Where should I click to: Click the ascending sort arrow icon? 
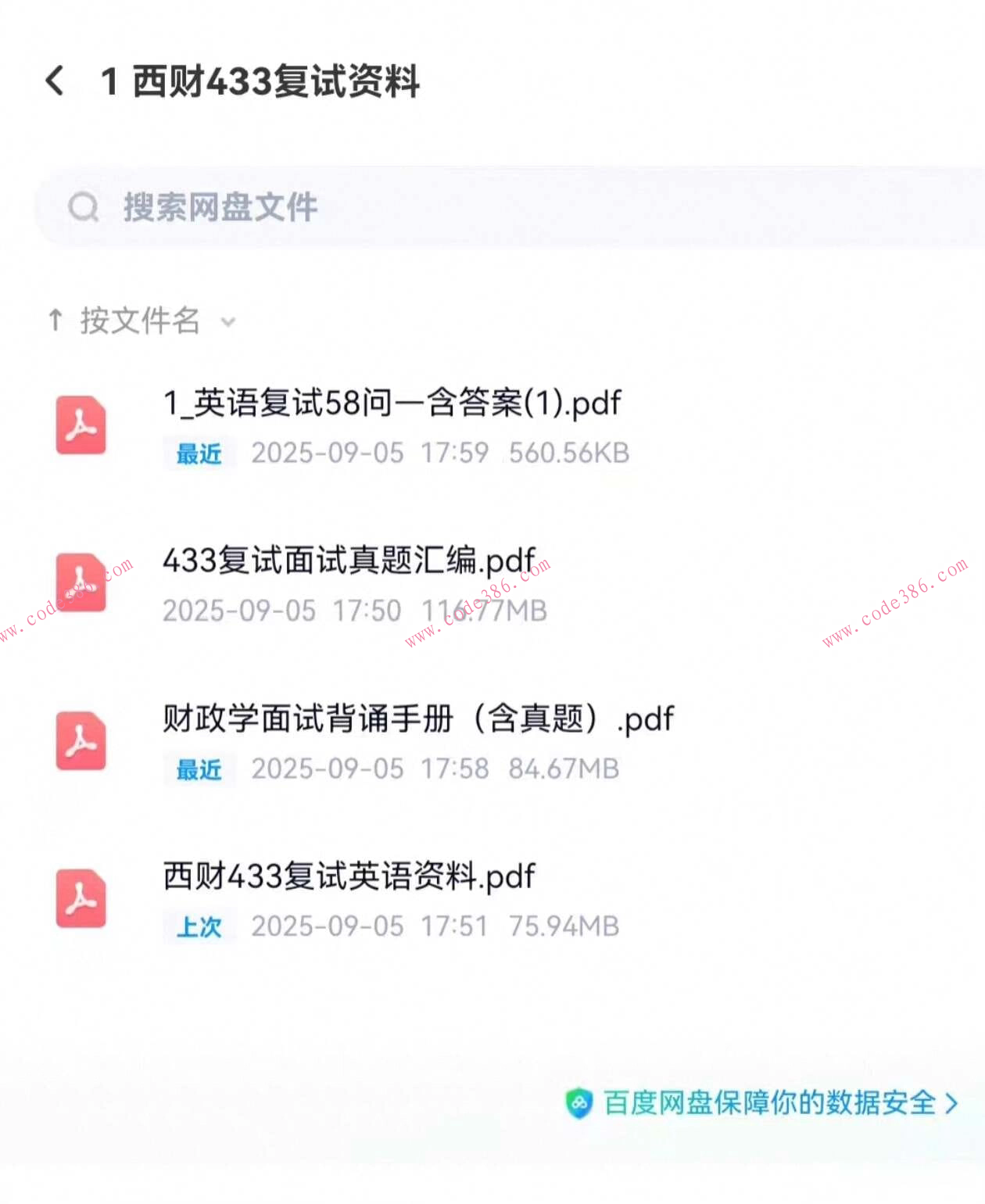point(56,321)
